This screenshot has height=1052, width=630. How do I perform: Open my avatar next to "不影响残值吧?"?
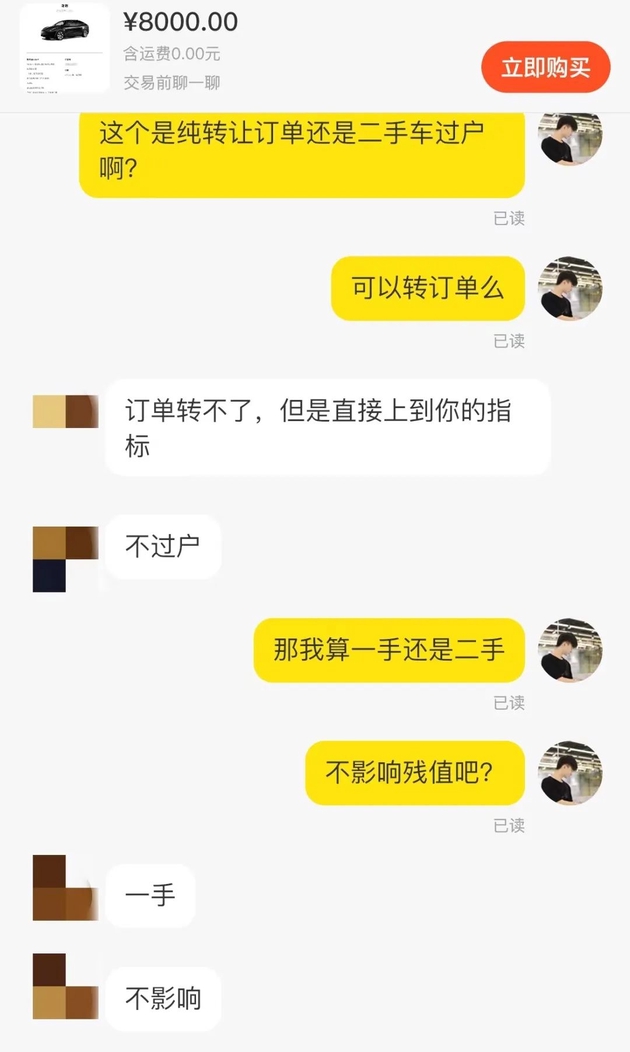tap(570, 773)
